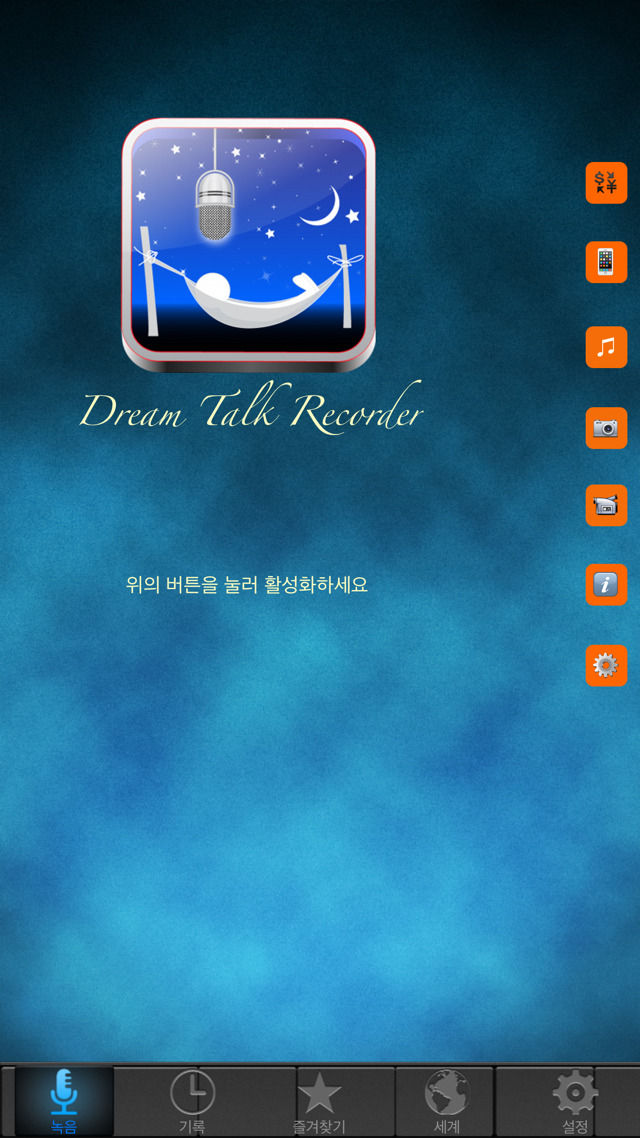Screen dimensions: 640x1138
Task: Switch to the 세계 world tab
Action: (446, 1100)
